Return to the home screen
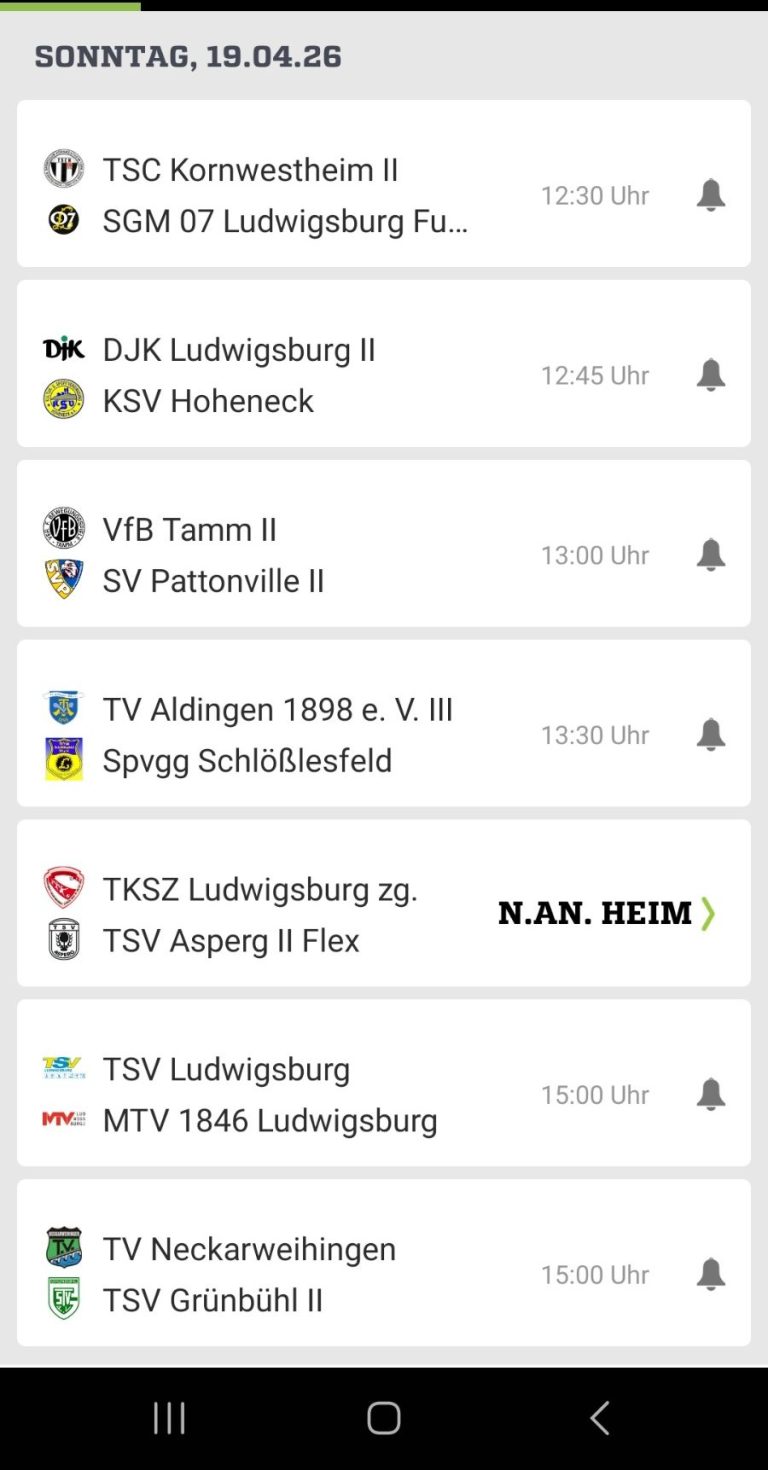Image resolution: width=768 pixels, height=1470 pixels. [384, 1418]
